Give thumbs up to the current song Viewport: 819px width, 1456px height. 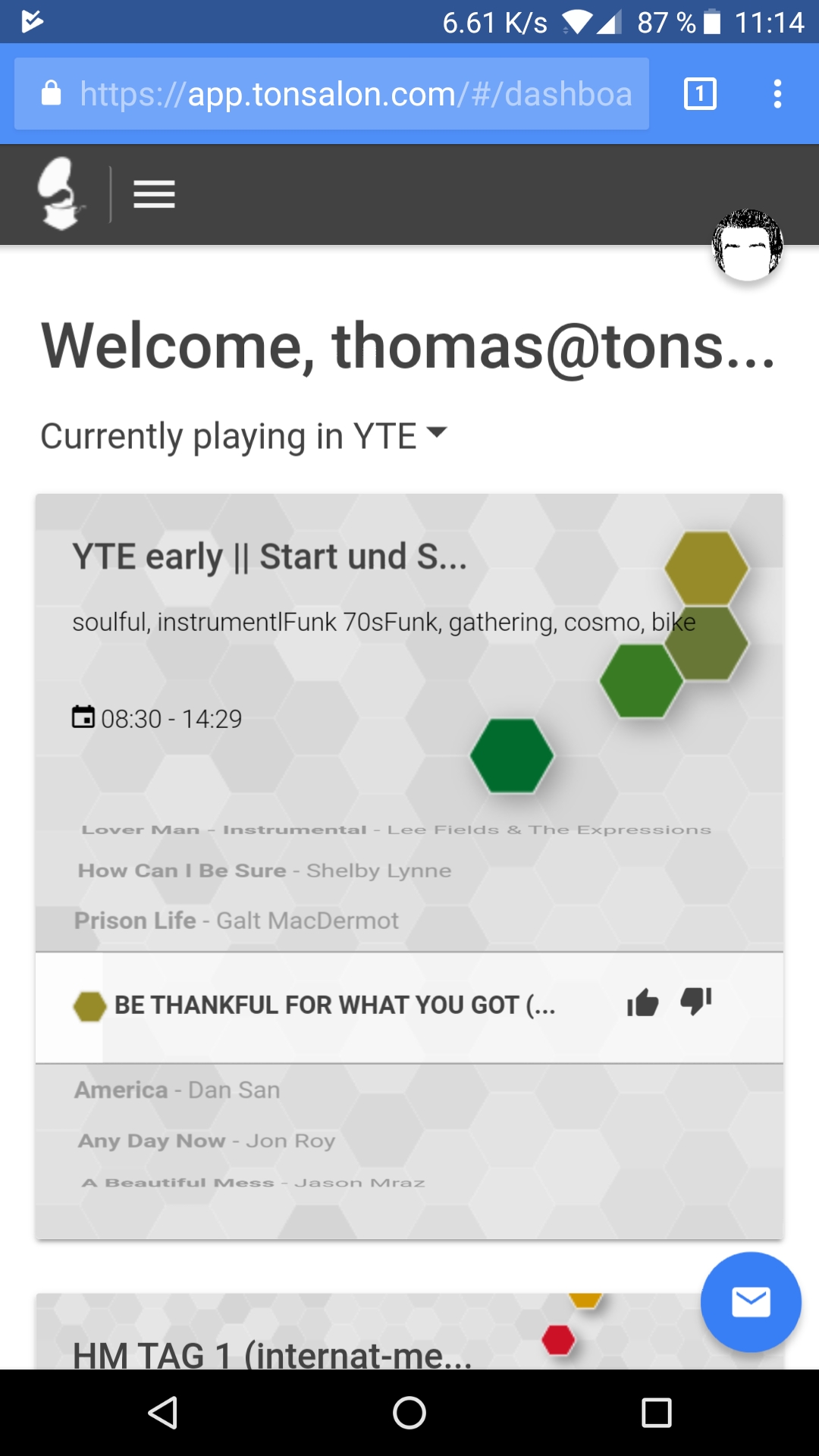(642, 1003)
